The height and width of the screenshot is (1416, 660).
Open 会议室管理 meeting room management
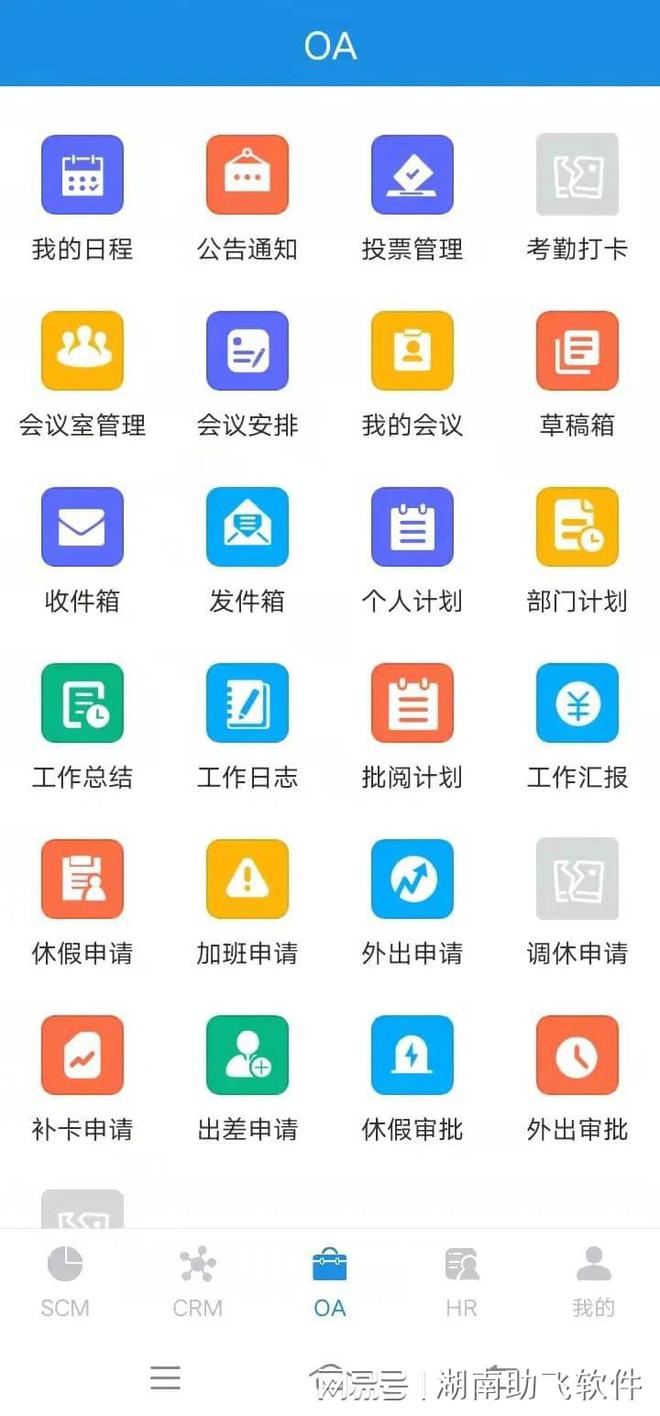coord(82,351)
